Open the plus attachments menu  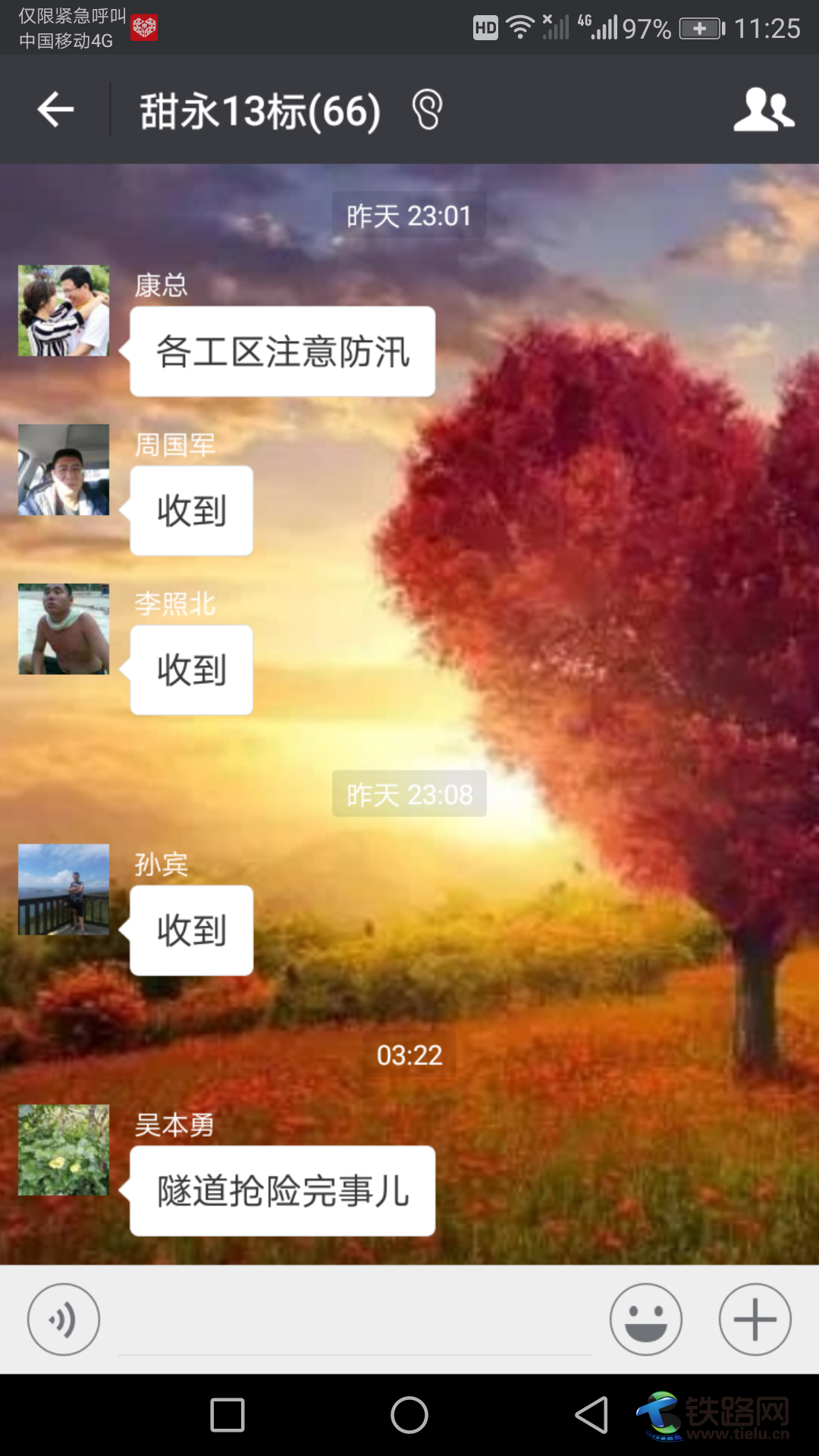pyautogui.click(x=755, y=1319)
